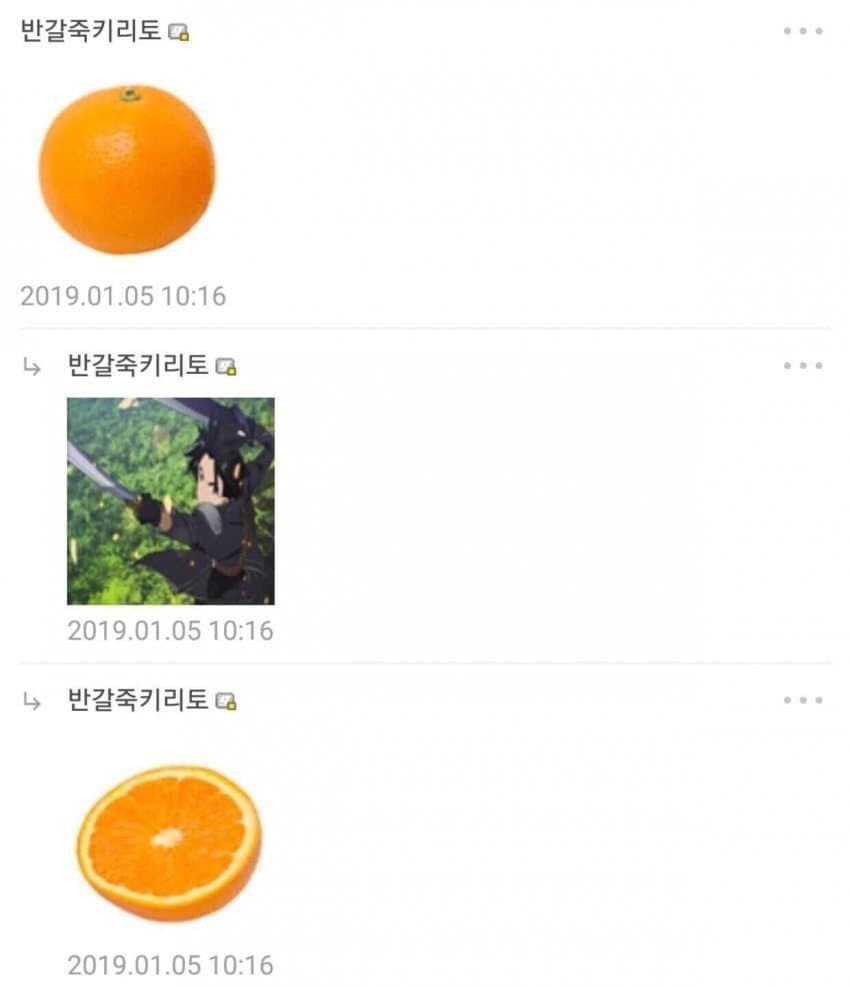
Task: View the whole orange image attachment
Action: pos(127,169)
